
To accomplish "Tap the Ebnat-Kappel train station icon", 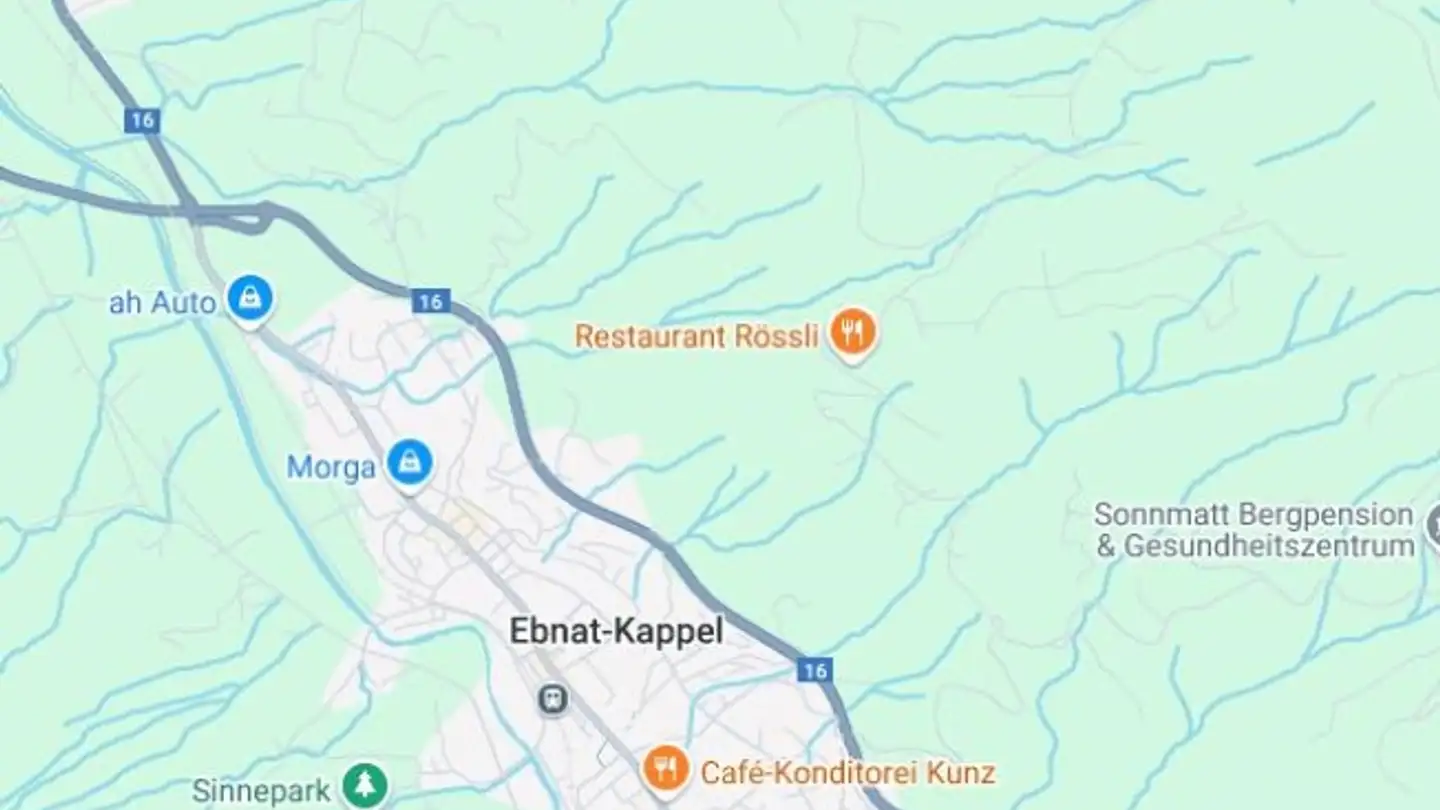I will (x=552, y=699).
